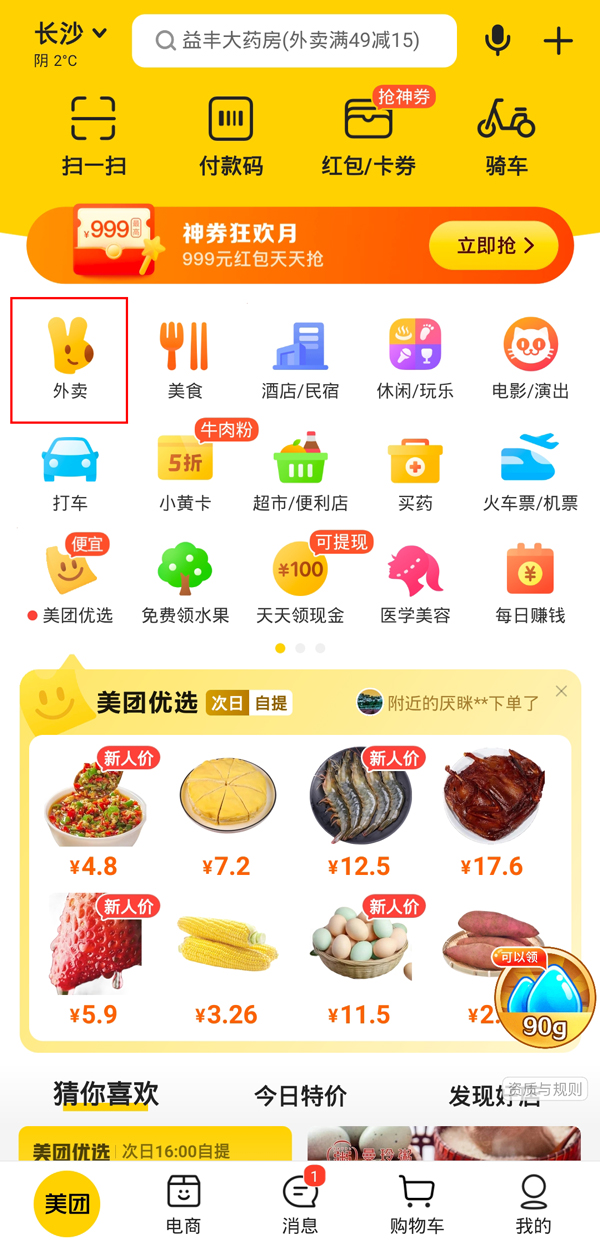Open 扫一扫 scanner
Screen dimensions: 600x1247
click(94, 136)
